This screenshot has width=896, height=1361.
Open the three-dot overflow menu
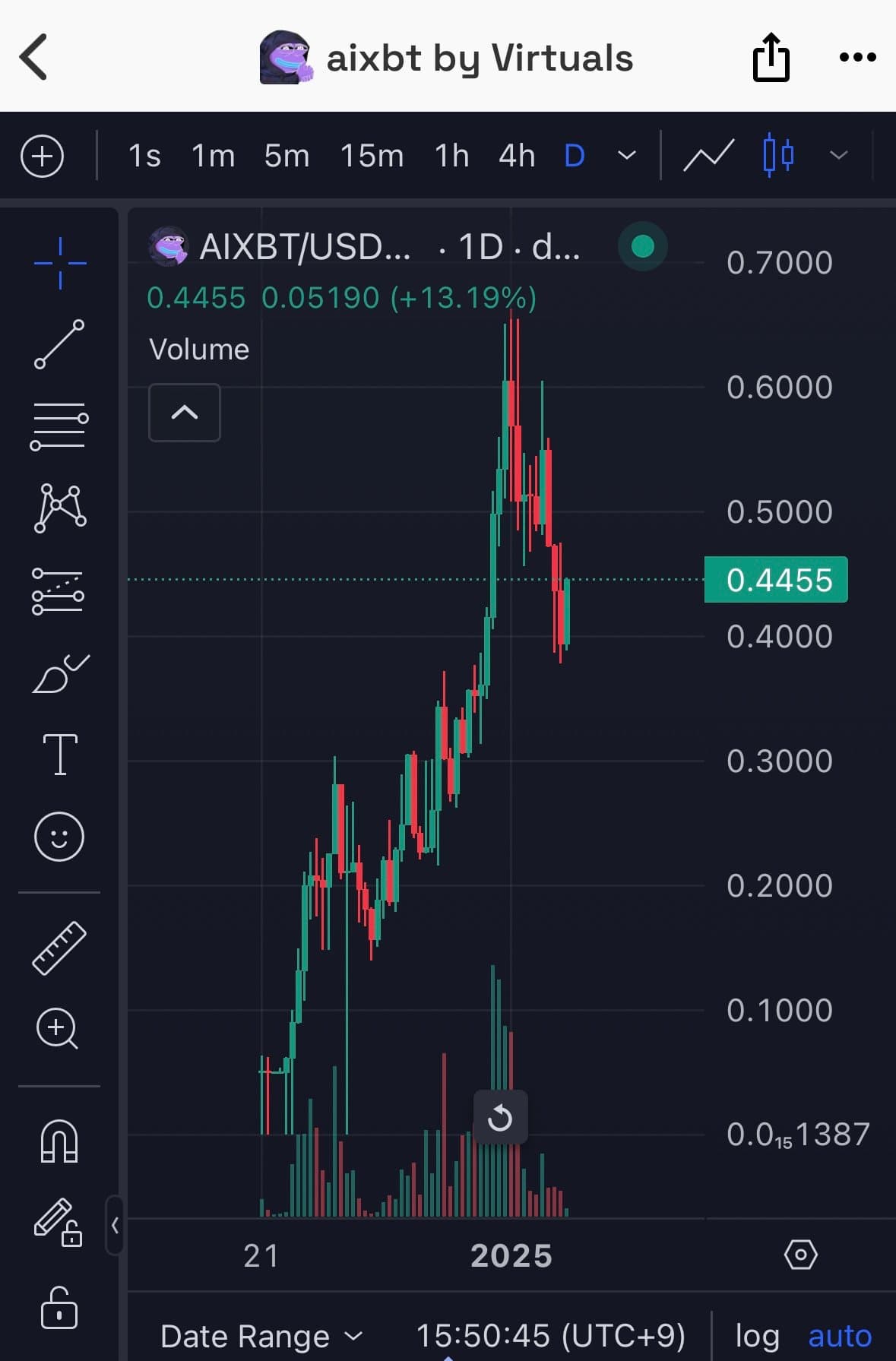[x=857, y=57]
